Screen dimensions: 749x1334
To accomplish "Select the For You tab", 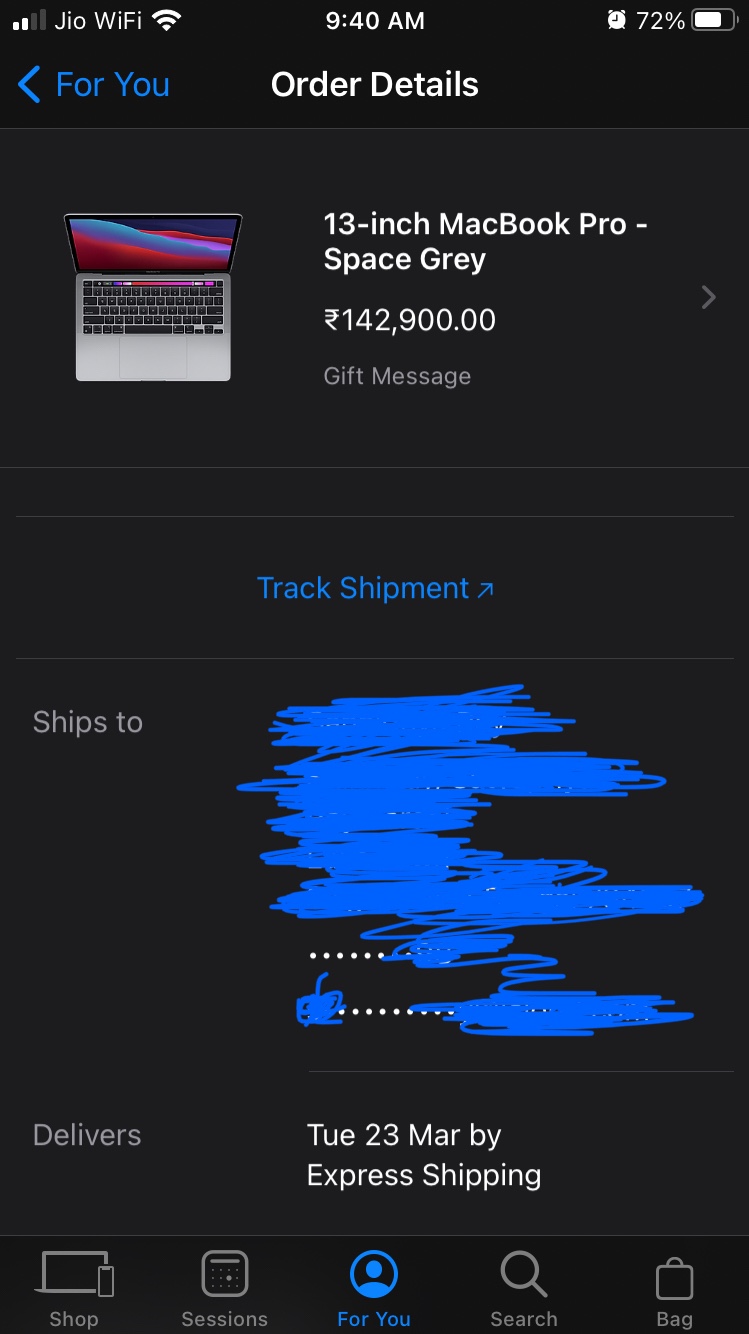I will (374, 1288).
